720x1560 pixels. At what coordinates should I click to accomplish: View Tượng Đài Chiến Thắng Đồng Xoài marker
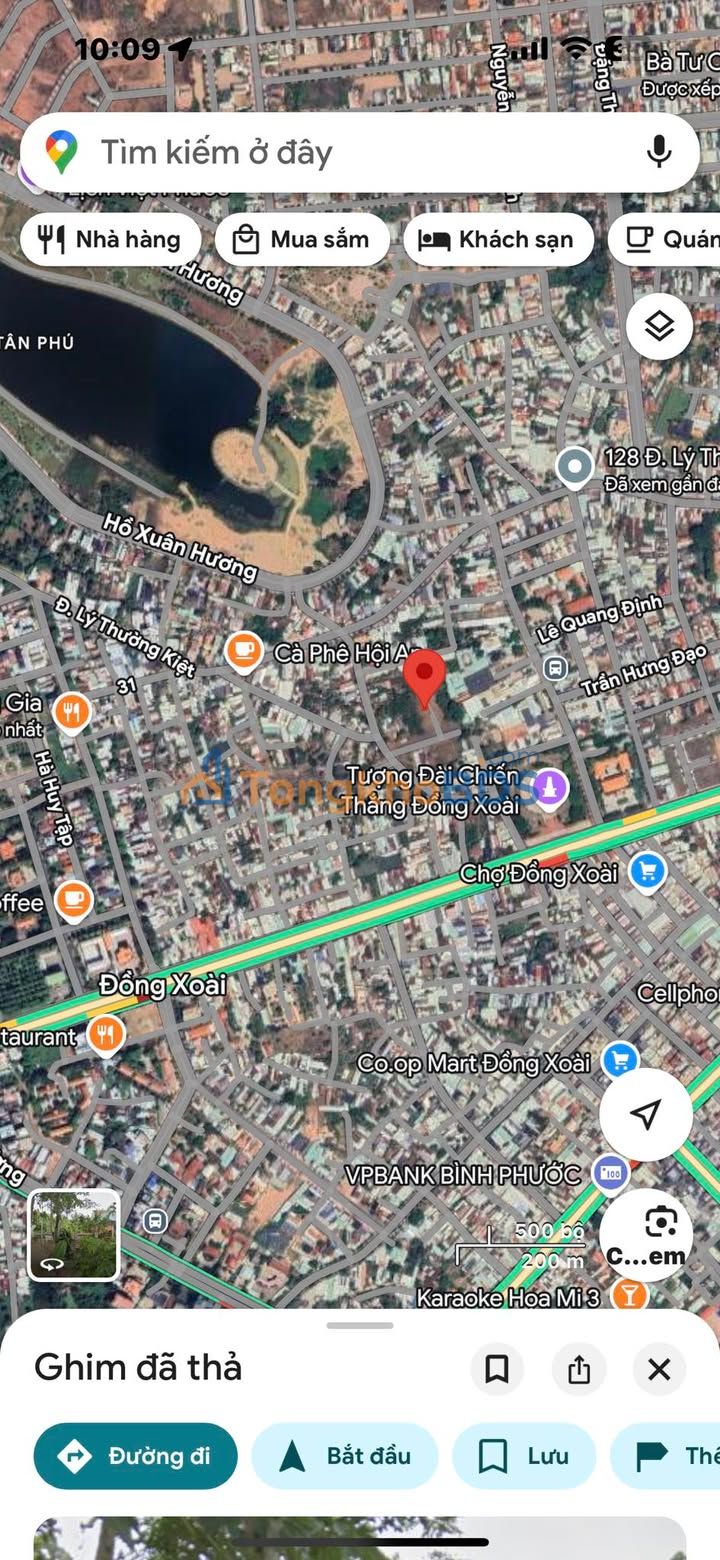point(550,788)
